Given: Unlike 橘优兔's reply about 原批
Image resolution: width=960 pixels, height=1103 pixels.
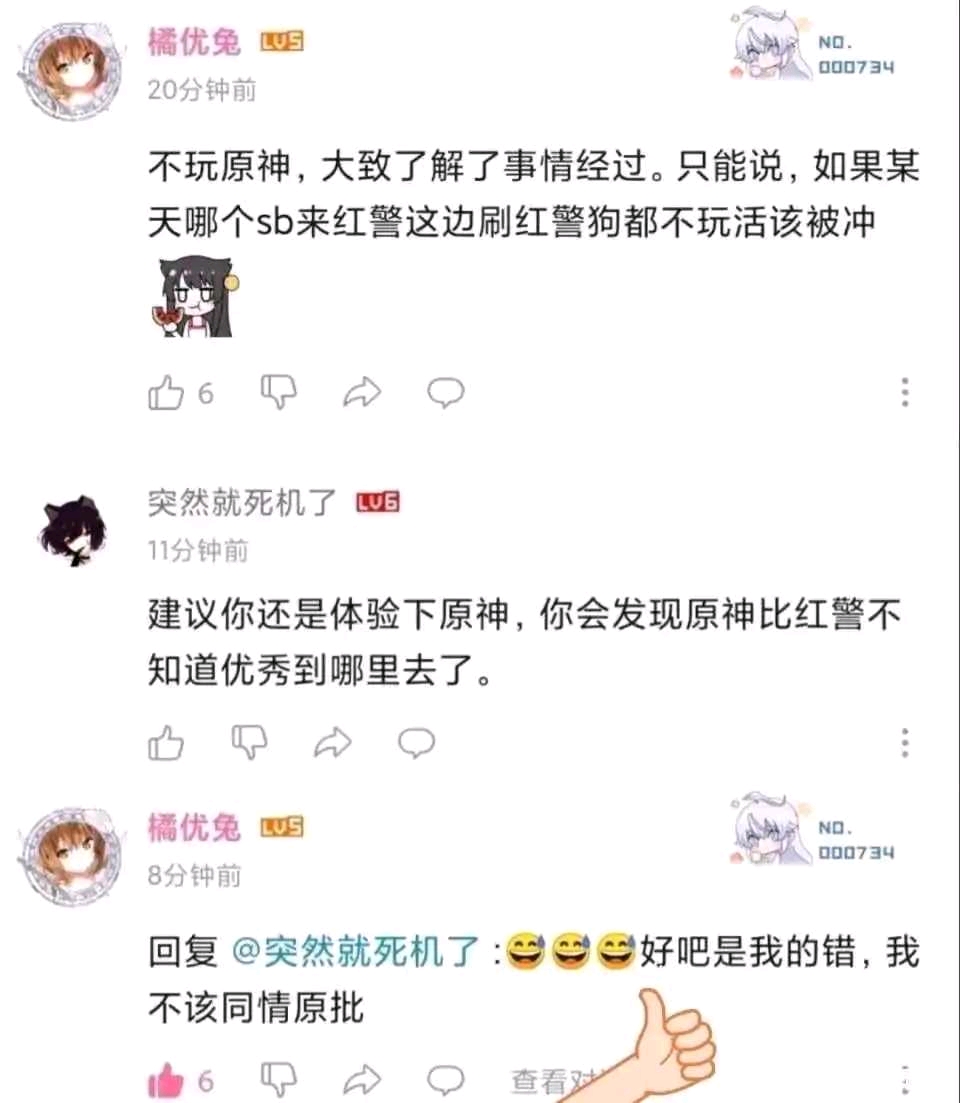Looking at the screenshot, I should click(x=166, y=1081).
